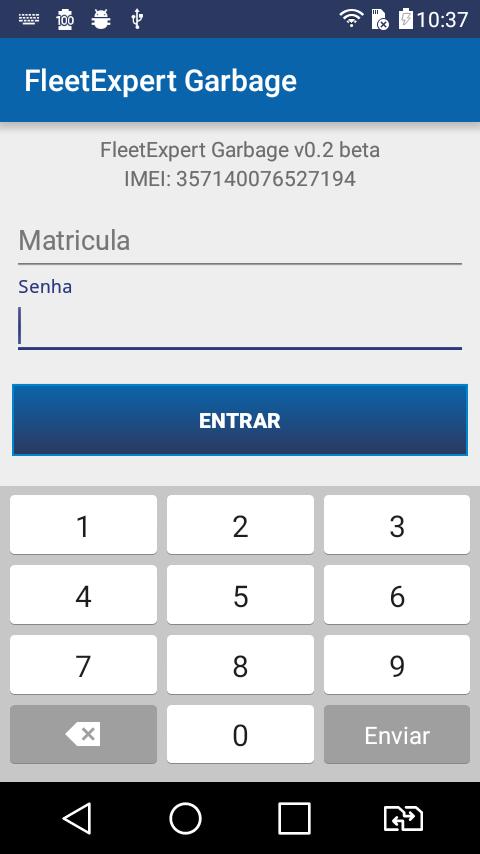Tap the 6 key

[x=397, y=595]
